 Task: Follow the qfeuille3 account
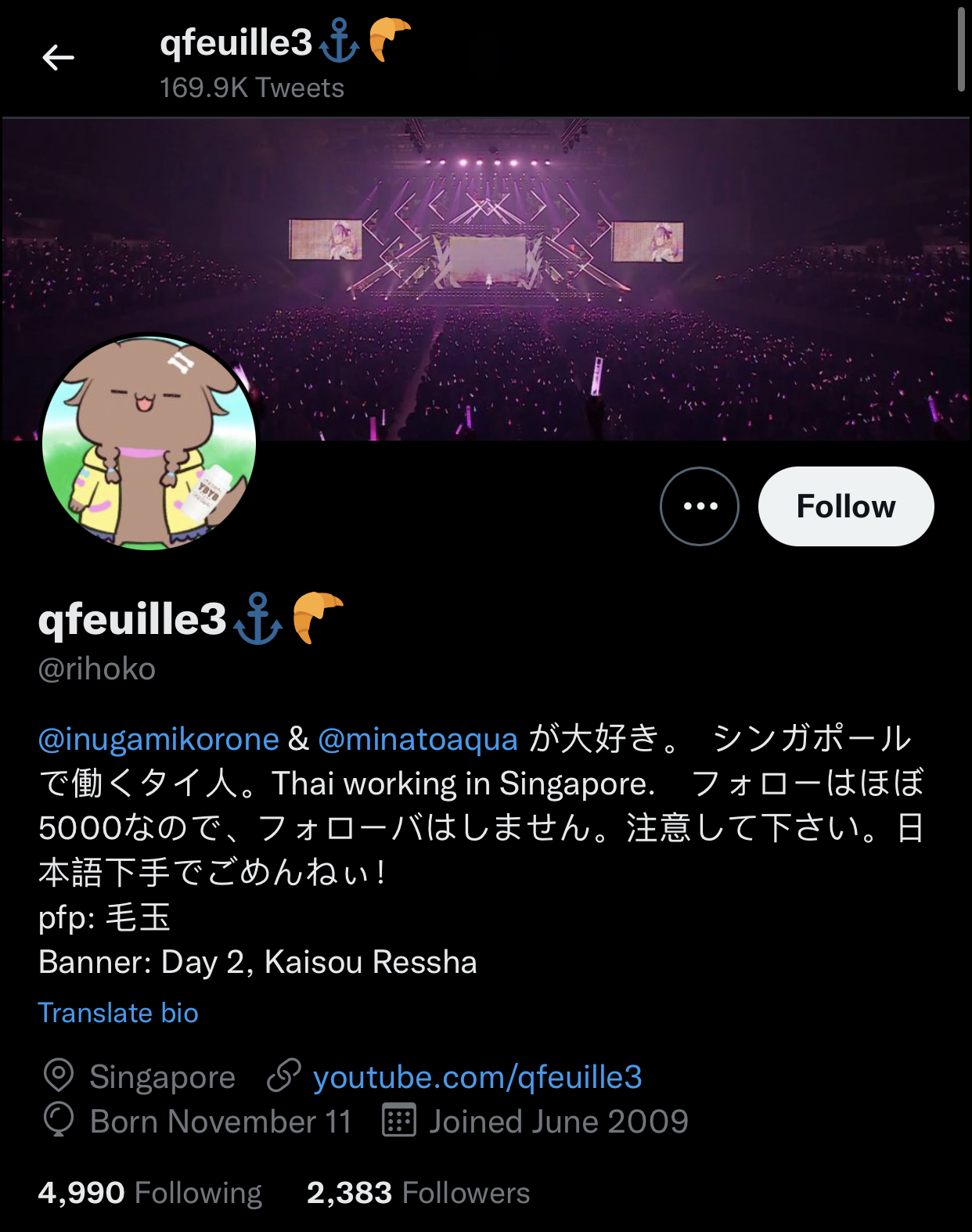click(845, 506)
